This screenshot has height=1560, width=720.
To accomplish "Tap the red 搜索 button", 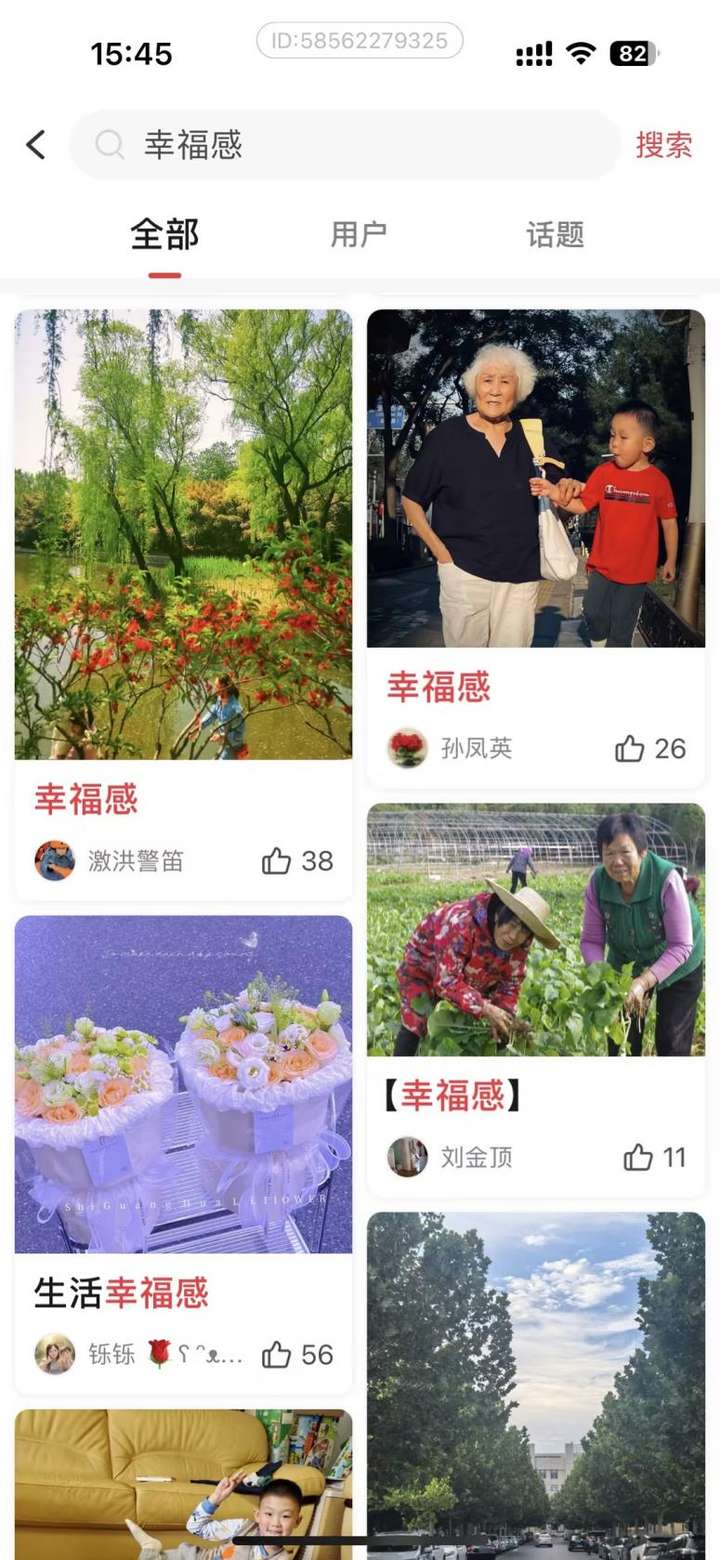I will [x=664, y=145].
